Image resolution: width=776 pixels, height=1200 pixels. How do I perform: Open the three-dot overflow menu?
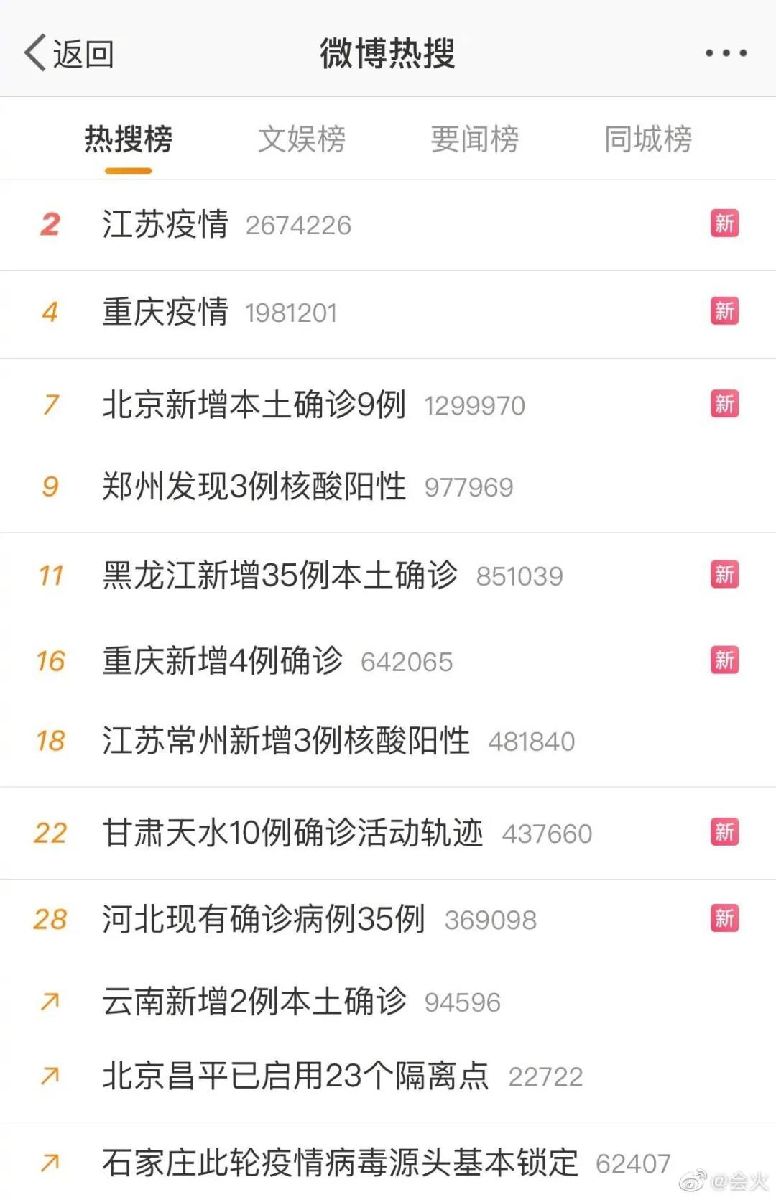pyautogui.click(x=725, y=54)
